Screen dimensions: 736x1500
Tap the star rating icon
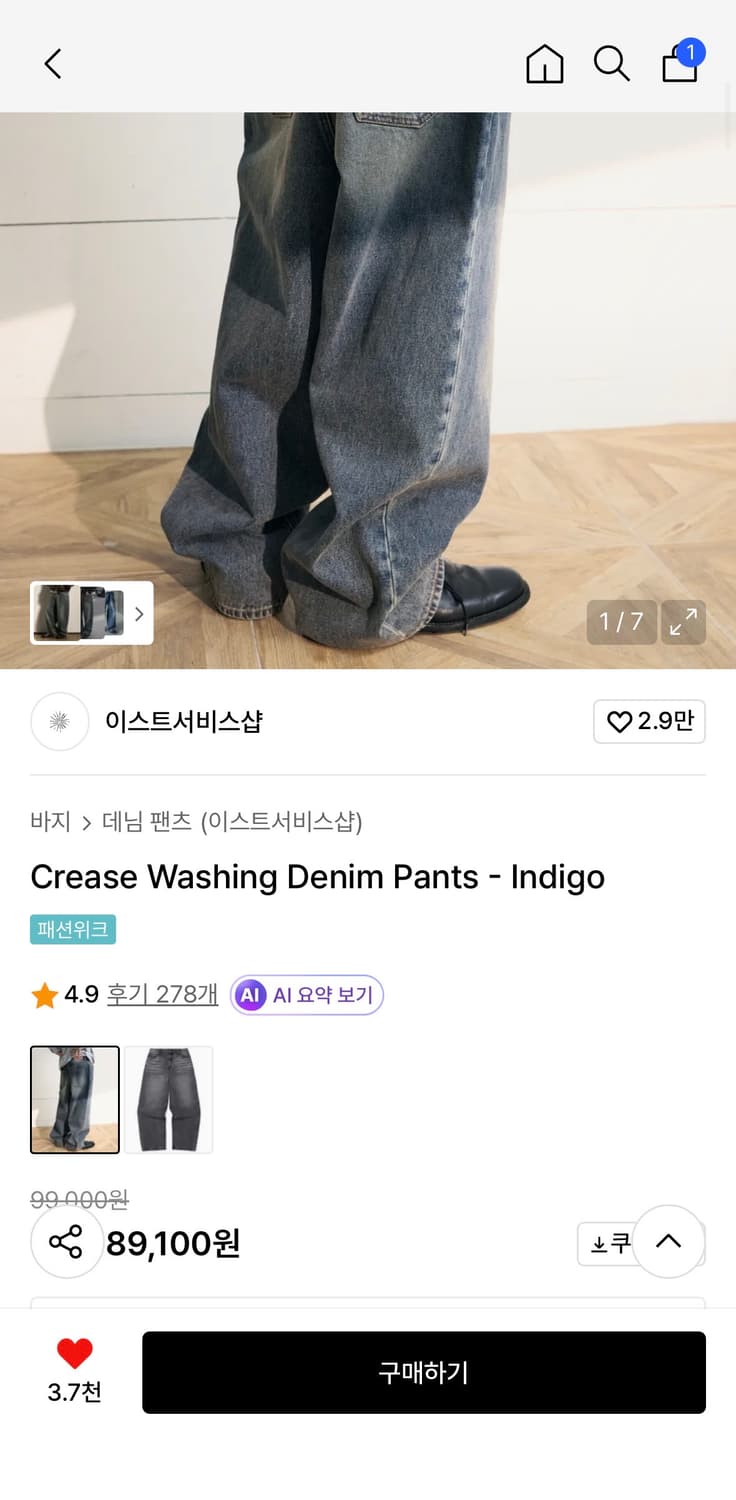click(x=43, y=994)
